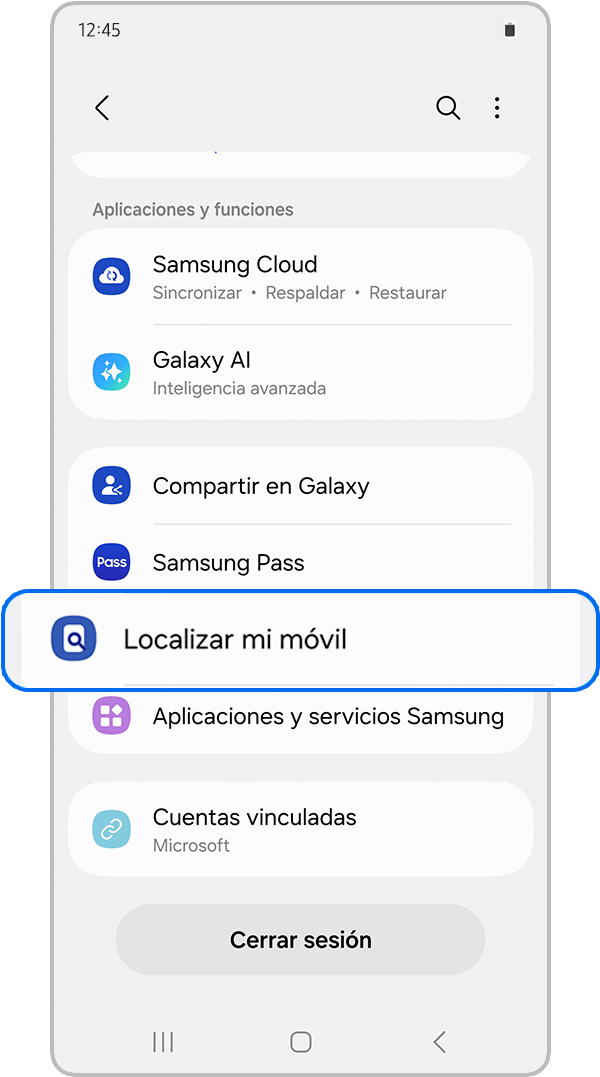Open Samsung Cloud settings

300,277
